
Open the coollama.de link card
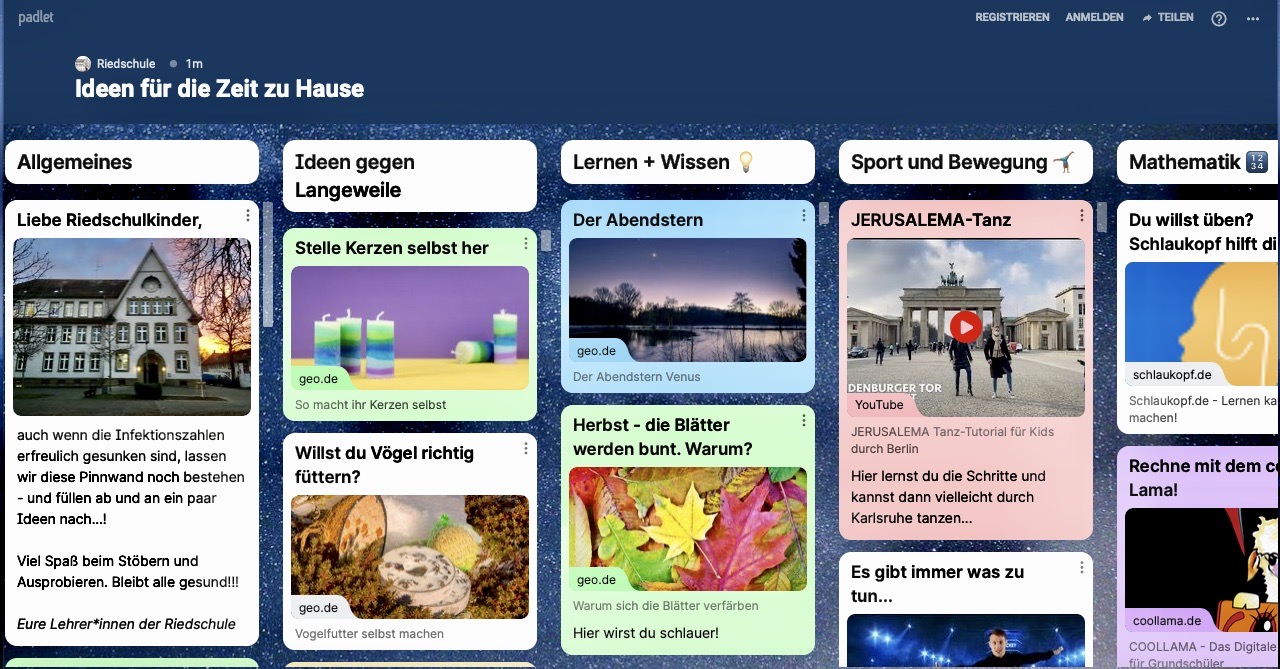(x=1201, y=570)
